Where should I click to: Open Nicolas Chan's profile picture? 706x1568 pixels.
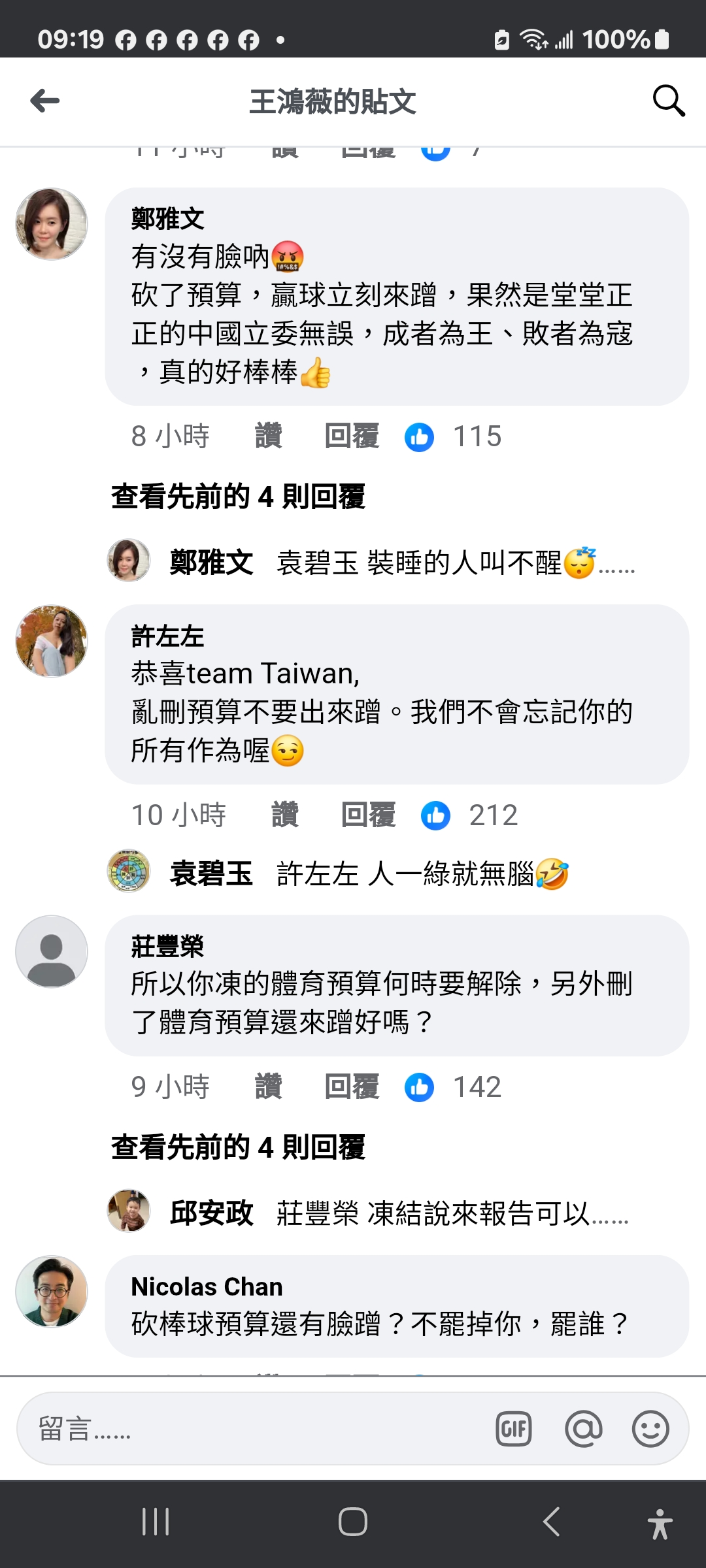point(52,1292)
